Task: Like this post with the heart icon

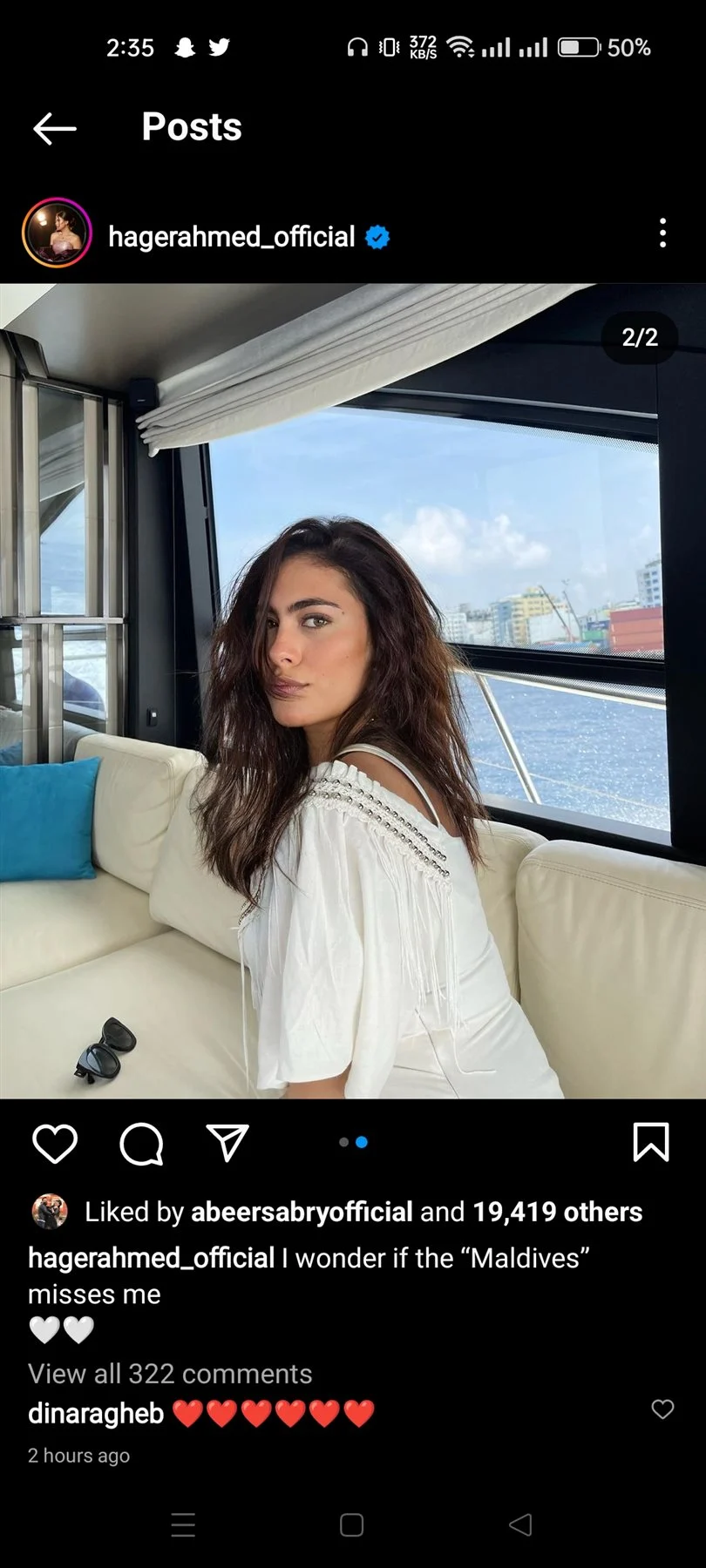Action: (x=55, y=1143)
